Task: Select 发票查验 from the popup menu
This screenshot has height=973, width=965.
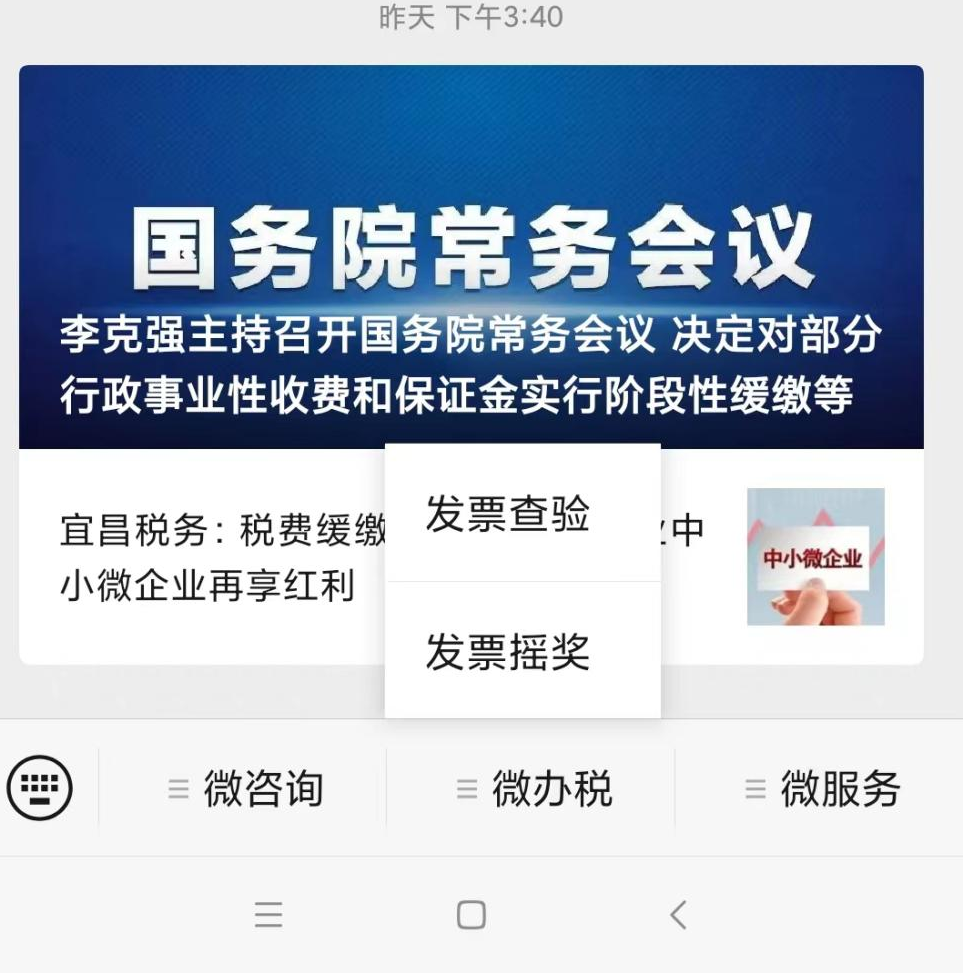Action: (508, 514)
